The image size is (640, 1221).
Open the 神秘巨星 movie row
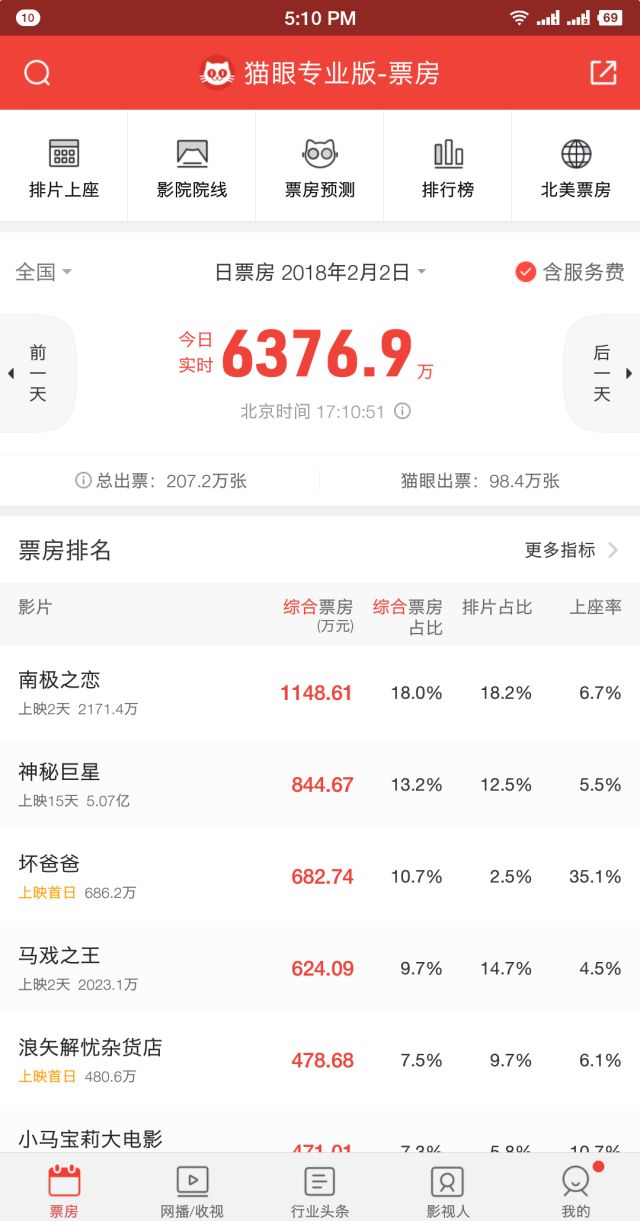(320, 785)
